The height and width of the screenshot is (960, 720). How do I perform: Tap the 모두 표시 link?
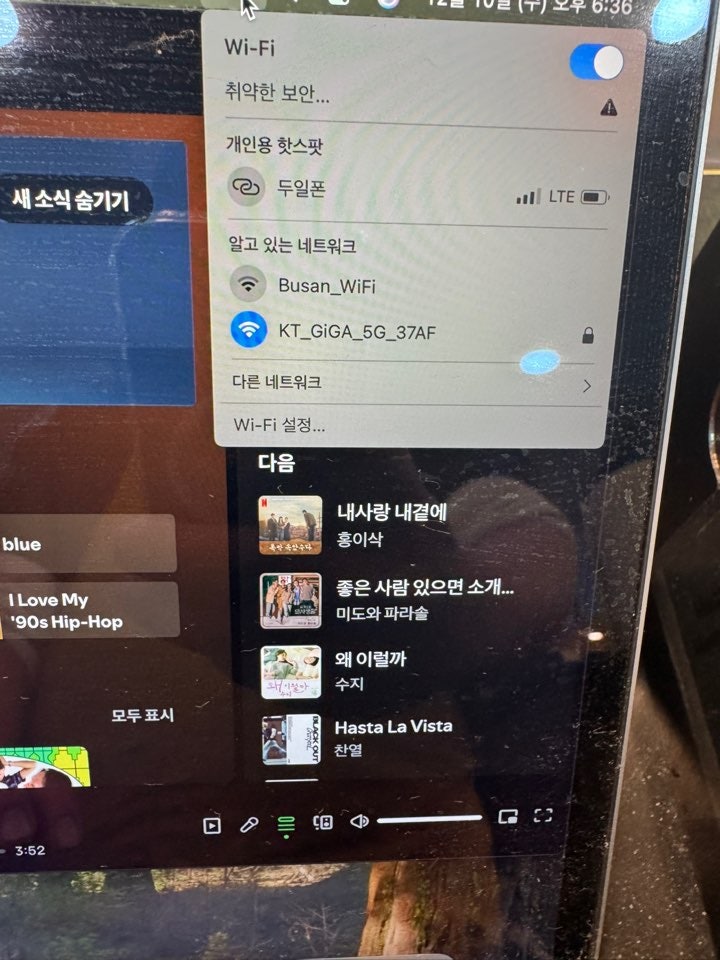click(x=142, y=716)
